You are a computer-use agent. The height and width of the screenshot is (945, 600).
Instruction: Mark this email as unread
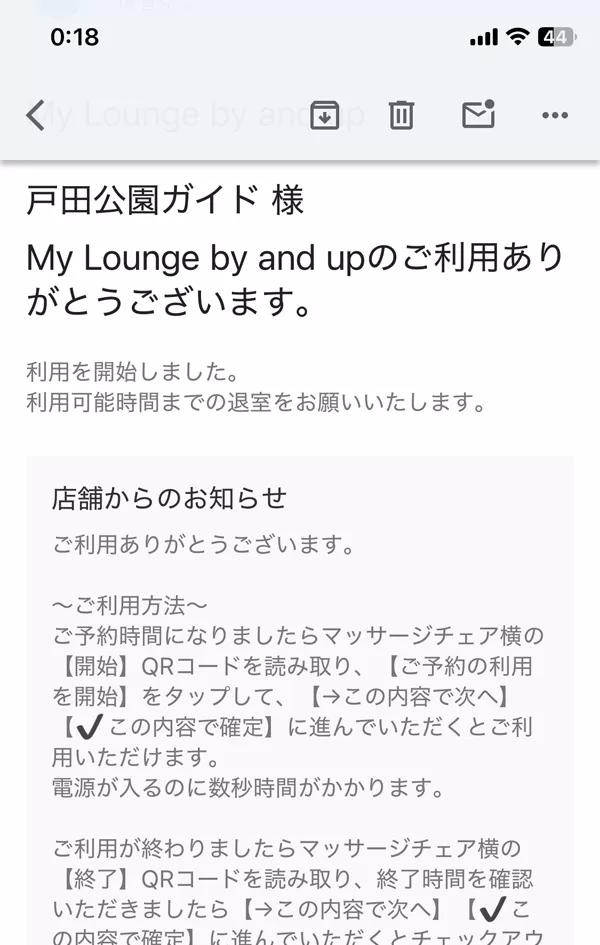pyautogui.click(x=478, y=116)
